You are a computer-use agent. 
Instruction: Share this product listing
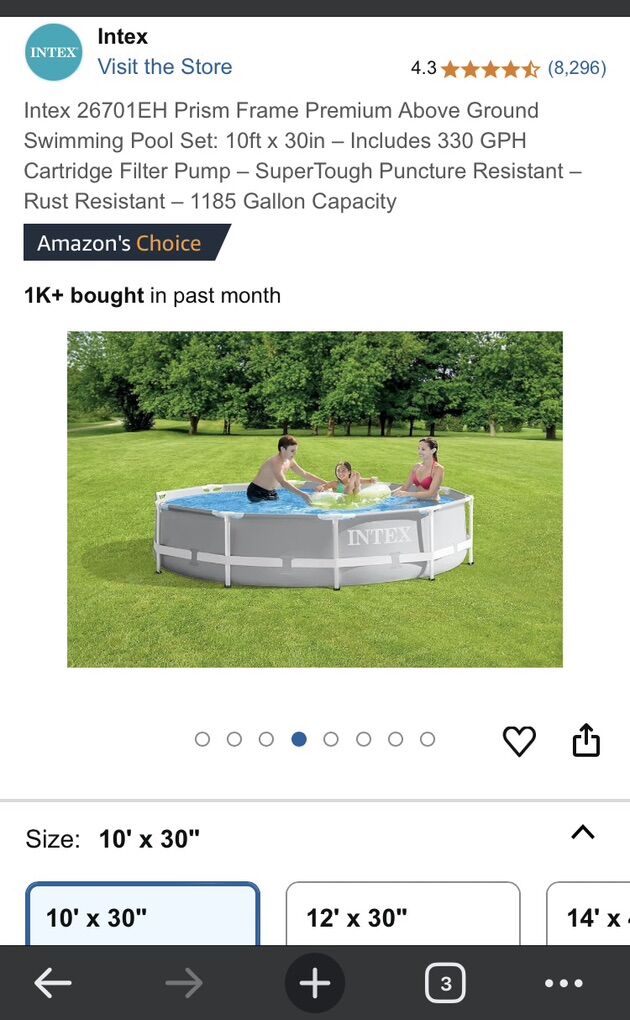point(586,741)
